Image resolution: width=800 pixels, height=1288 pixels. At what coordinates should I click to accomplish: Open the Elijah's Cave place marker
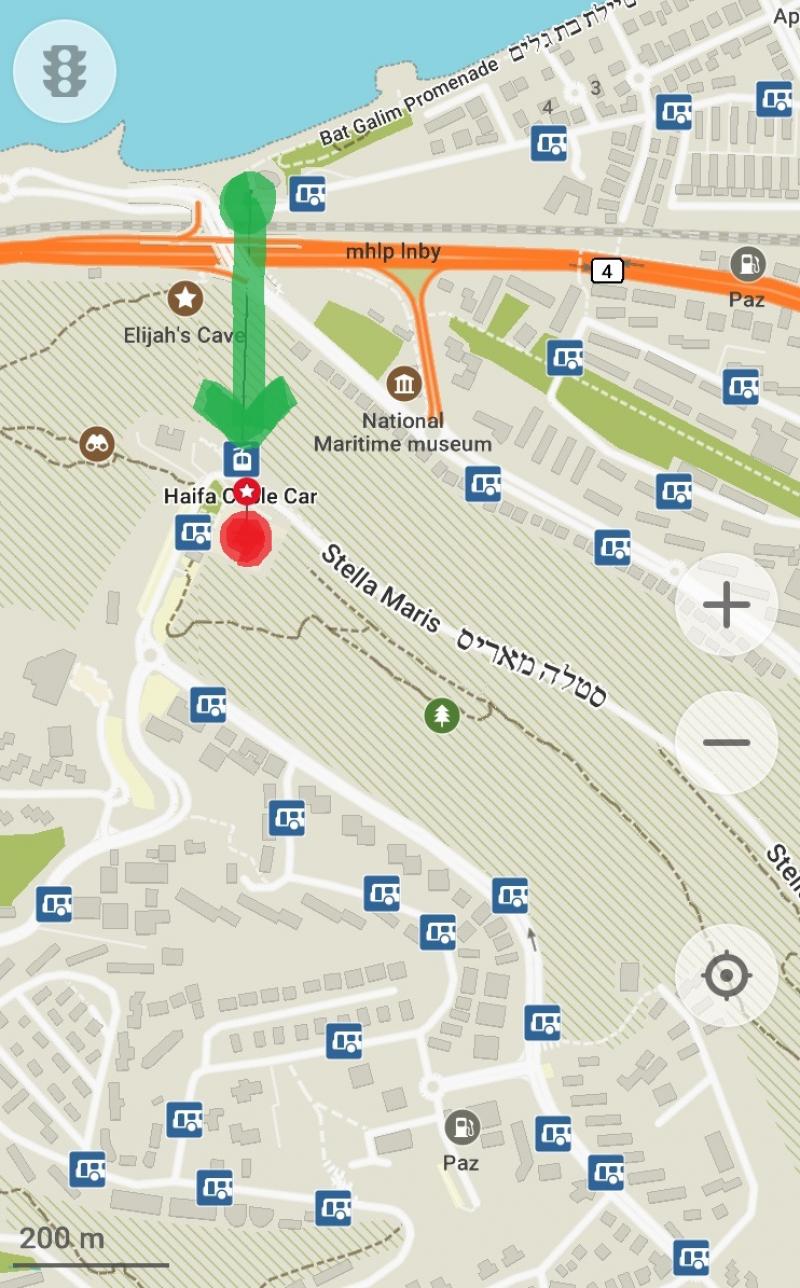(184, 297)
